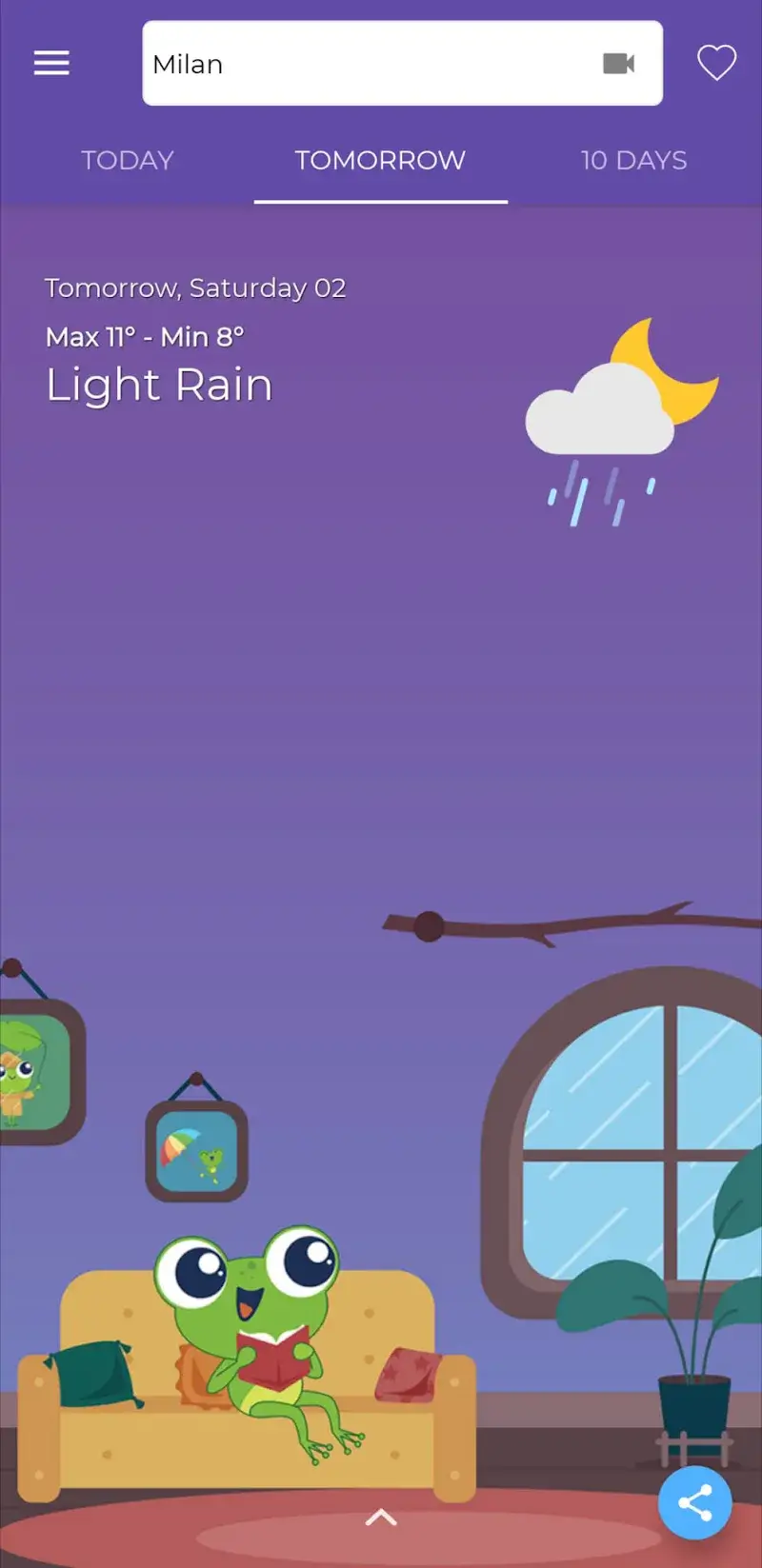
Task: Click the Light Rain forecast text
Action: coord(159,385)
